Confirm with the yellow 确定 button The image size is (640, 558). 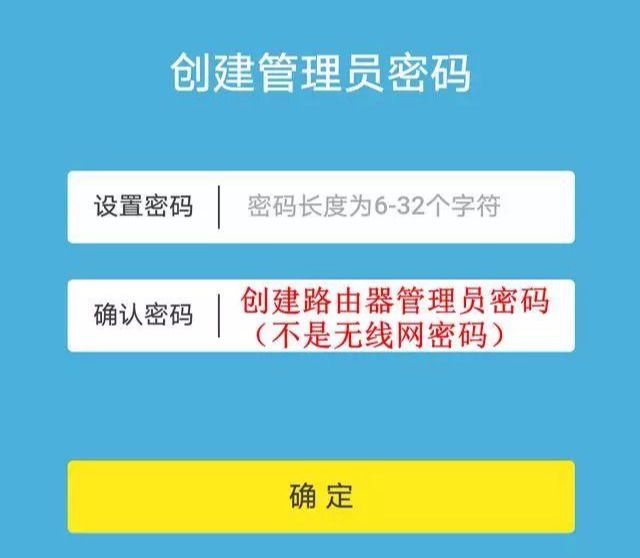pos(321,496)
